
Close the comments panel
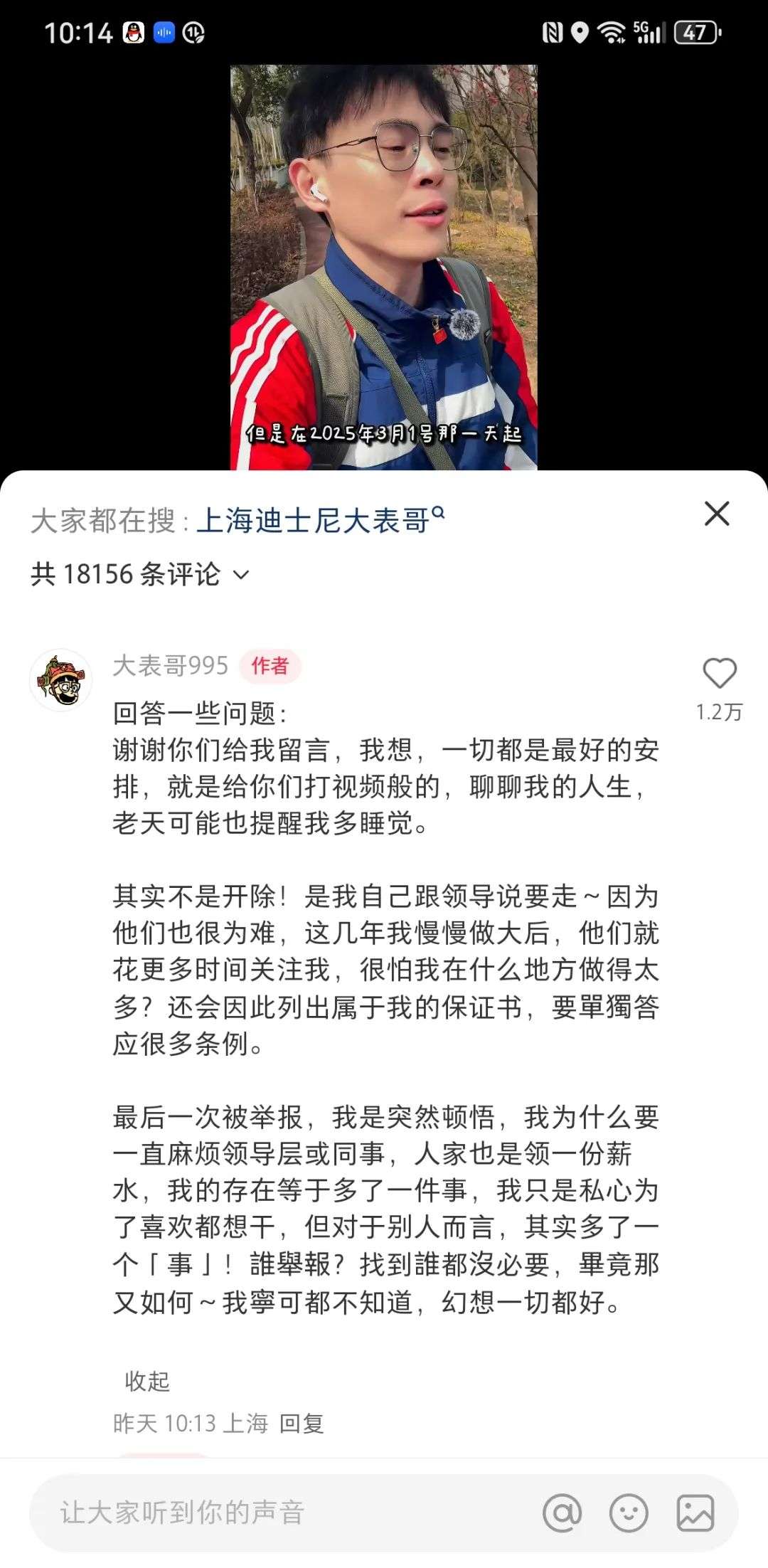[716, 514]
